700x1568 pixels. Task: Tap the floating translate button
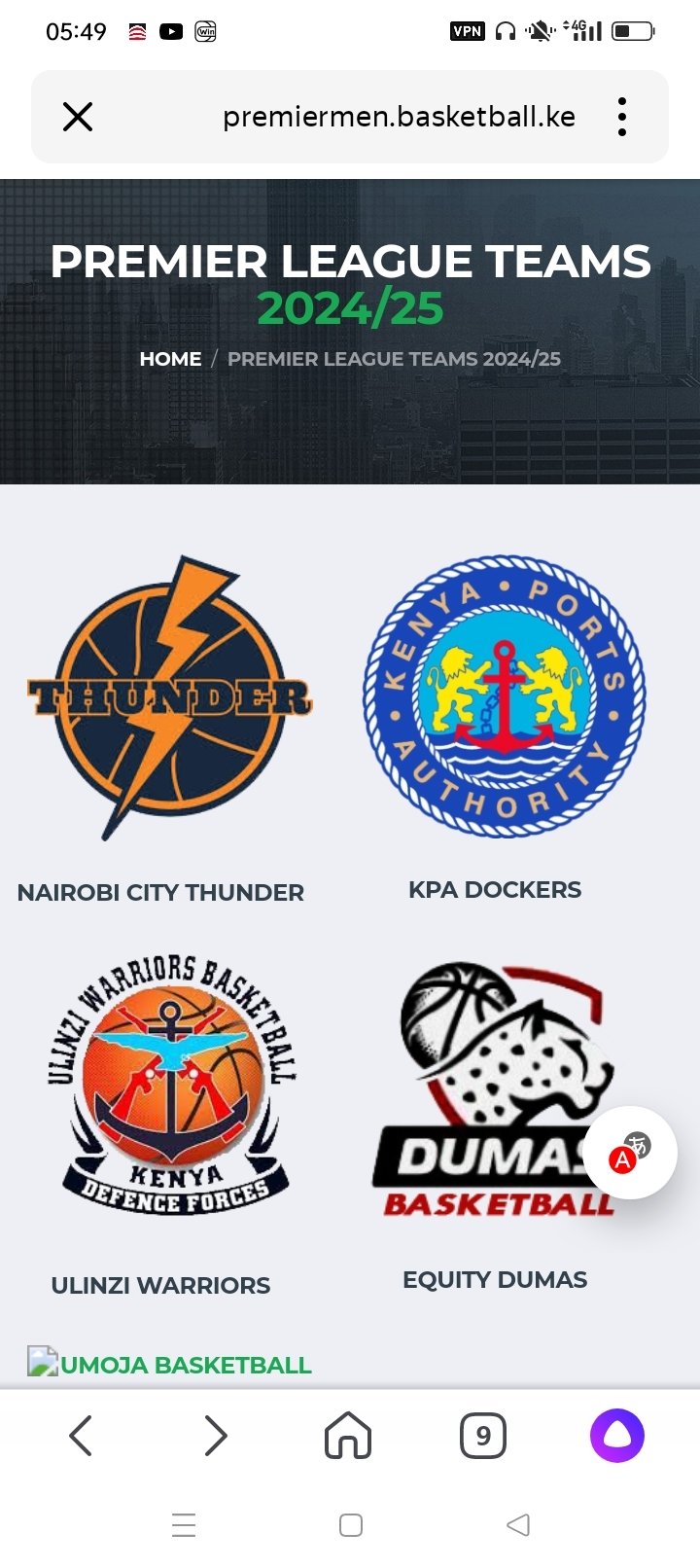[x=631, y=1153]
